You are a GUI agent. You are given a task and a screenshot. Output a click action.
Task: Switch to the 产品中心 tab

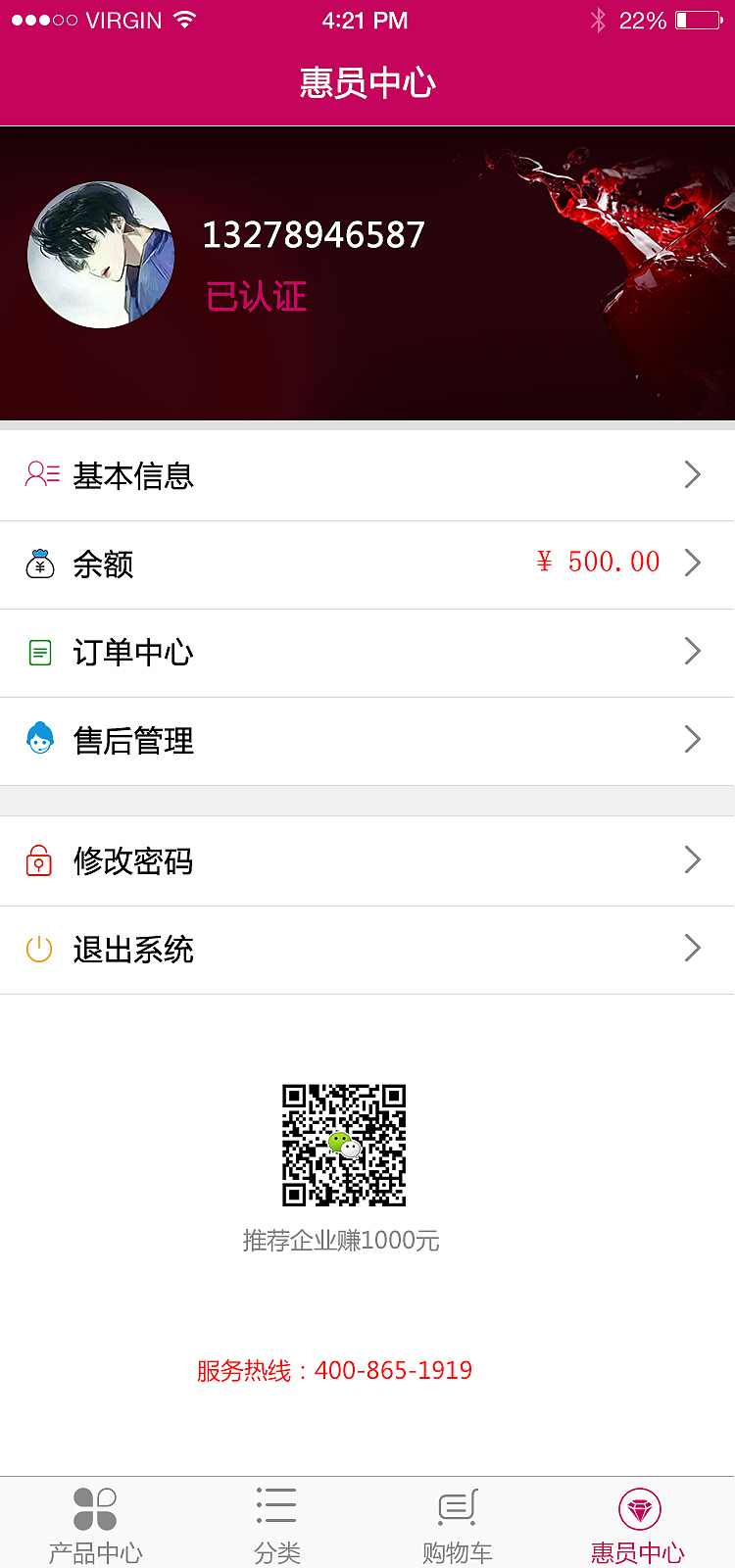point(94,1522)
